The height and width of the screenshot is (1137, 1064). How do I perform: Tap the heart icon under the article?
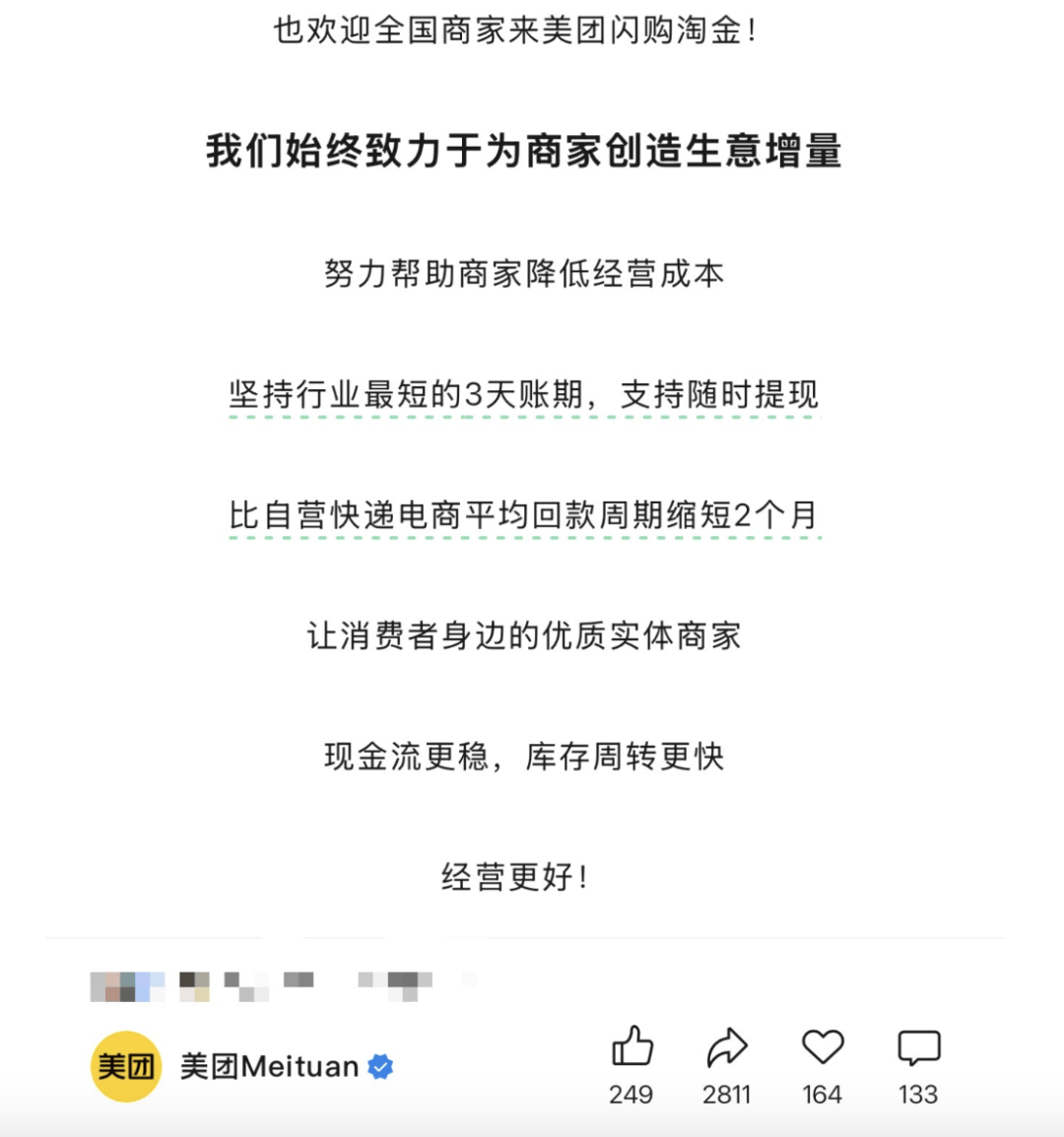[x=823, y=1048]
